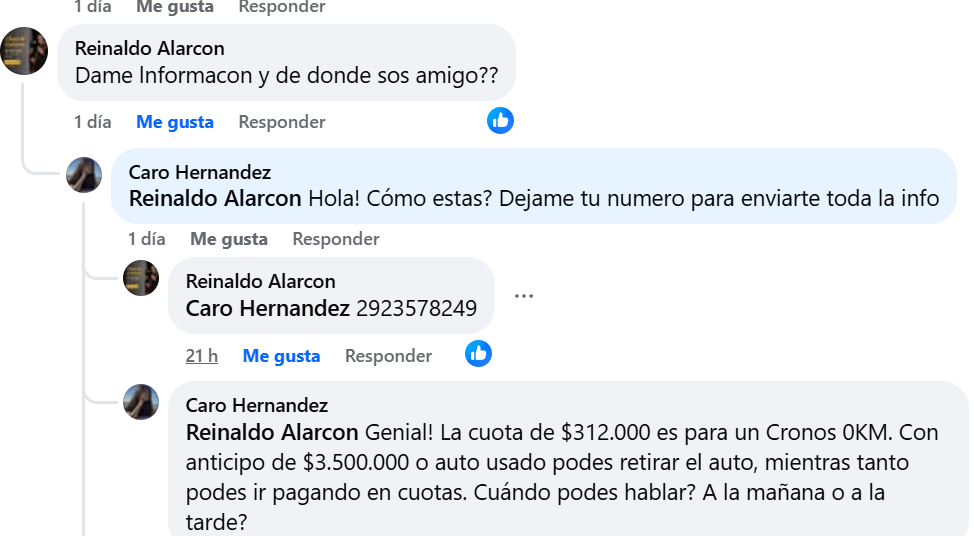The width and height of the screenshot is (974, 536).
Task: Reply to Reinaldo's "Dame Informacon" comment
Action: point(281,122)
